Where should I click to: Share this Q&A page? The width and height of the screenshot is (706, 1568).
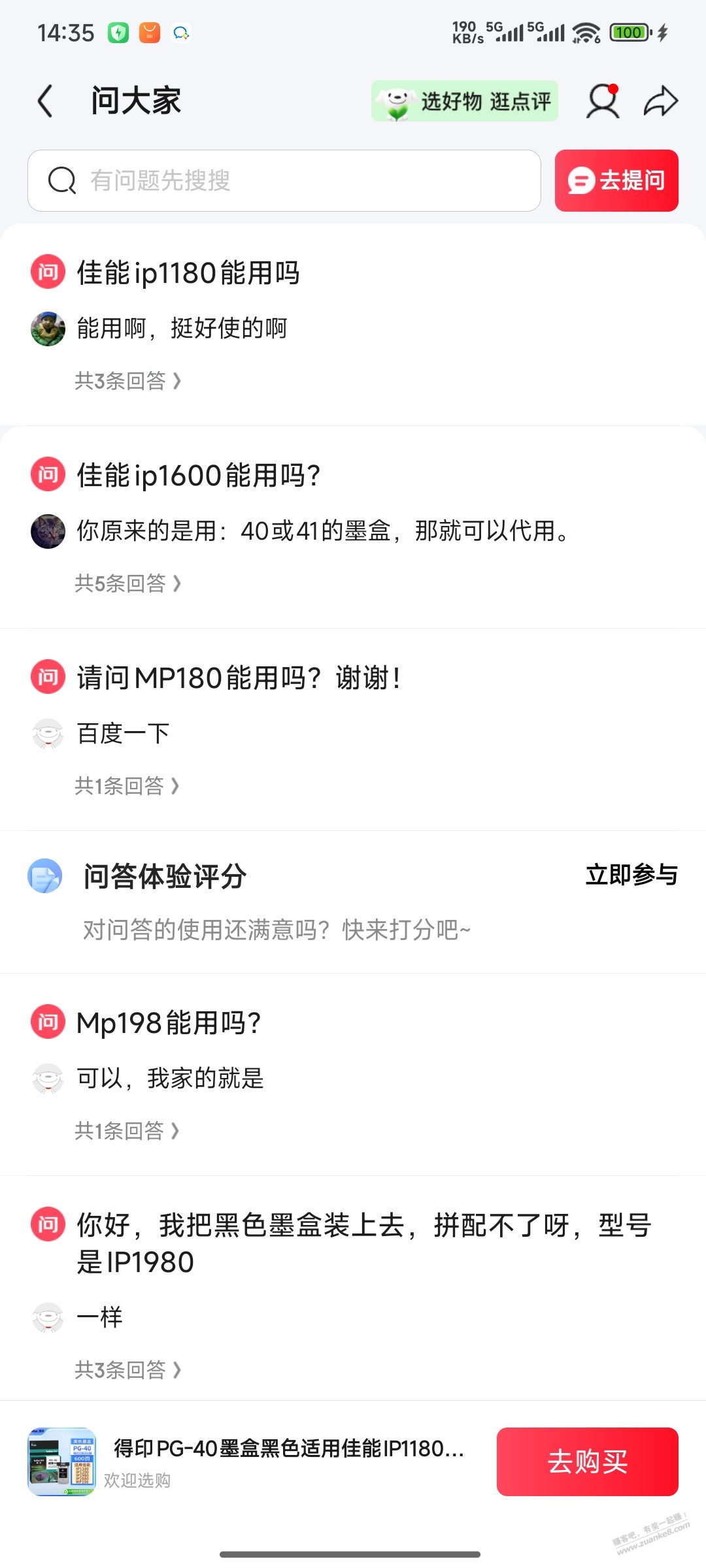(x=660, y=101)
